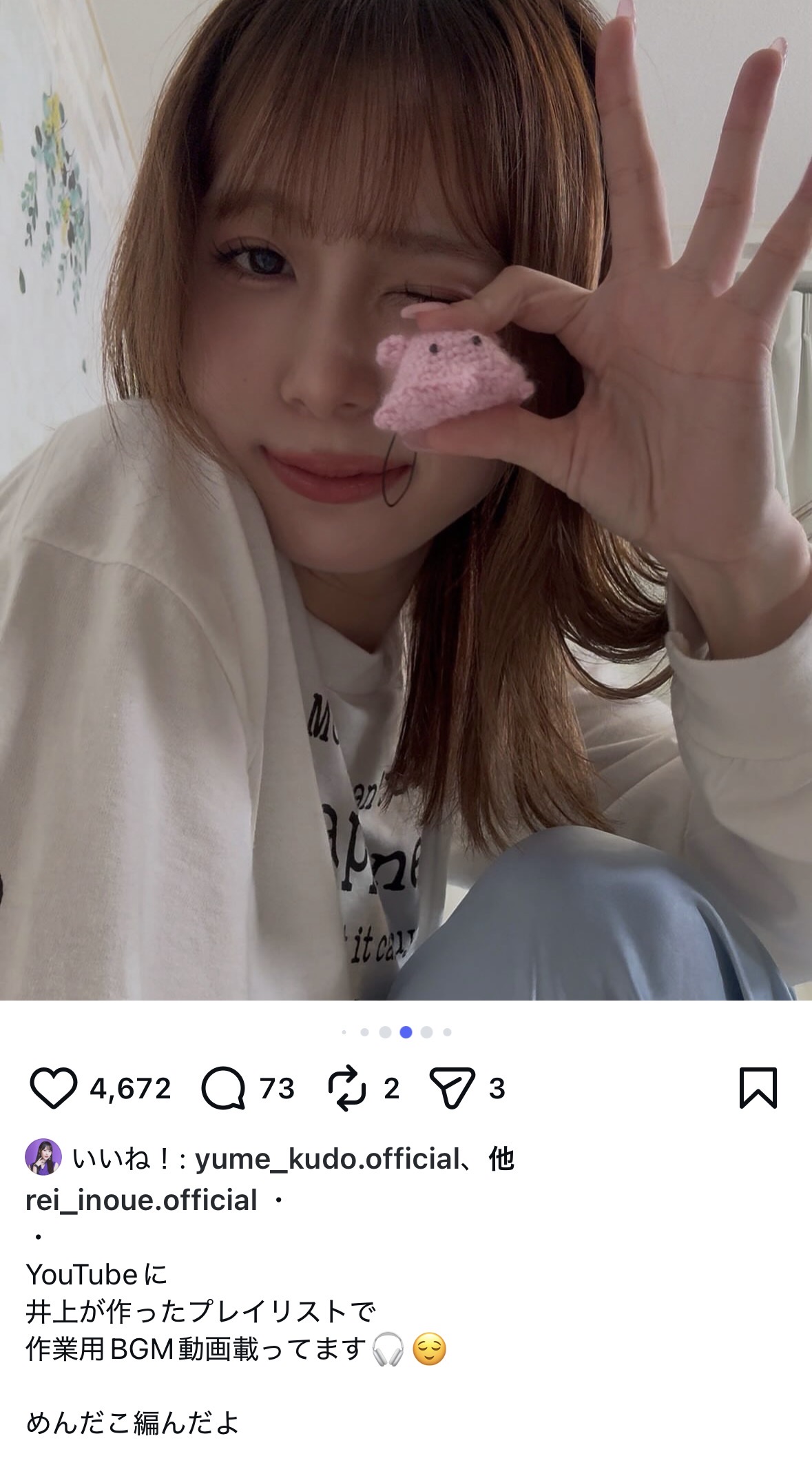Share this post via the paper plane icon
812x1465 pixels.
452,1088
